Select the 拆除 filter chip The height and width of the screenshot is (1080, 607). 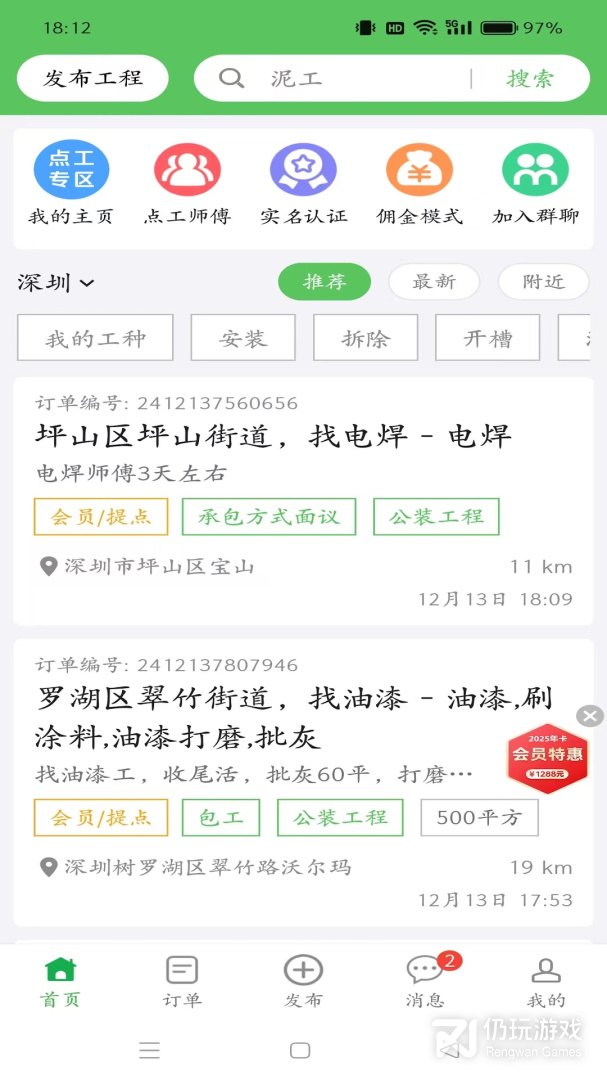366,338
